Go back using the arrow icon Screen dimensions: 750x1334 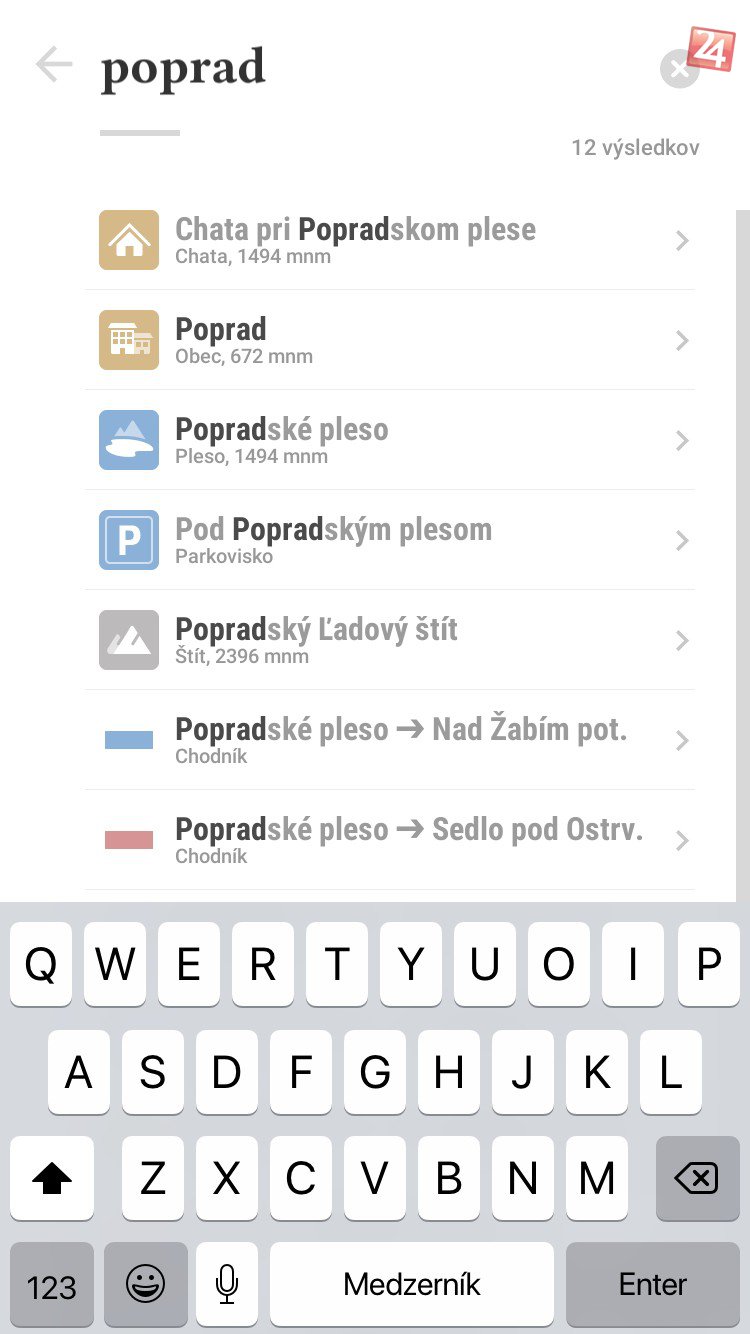click(54, 66)
